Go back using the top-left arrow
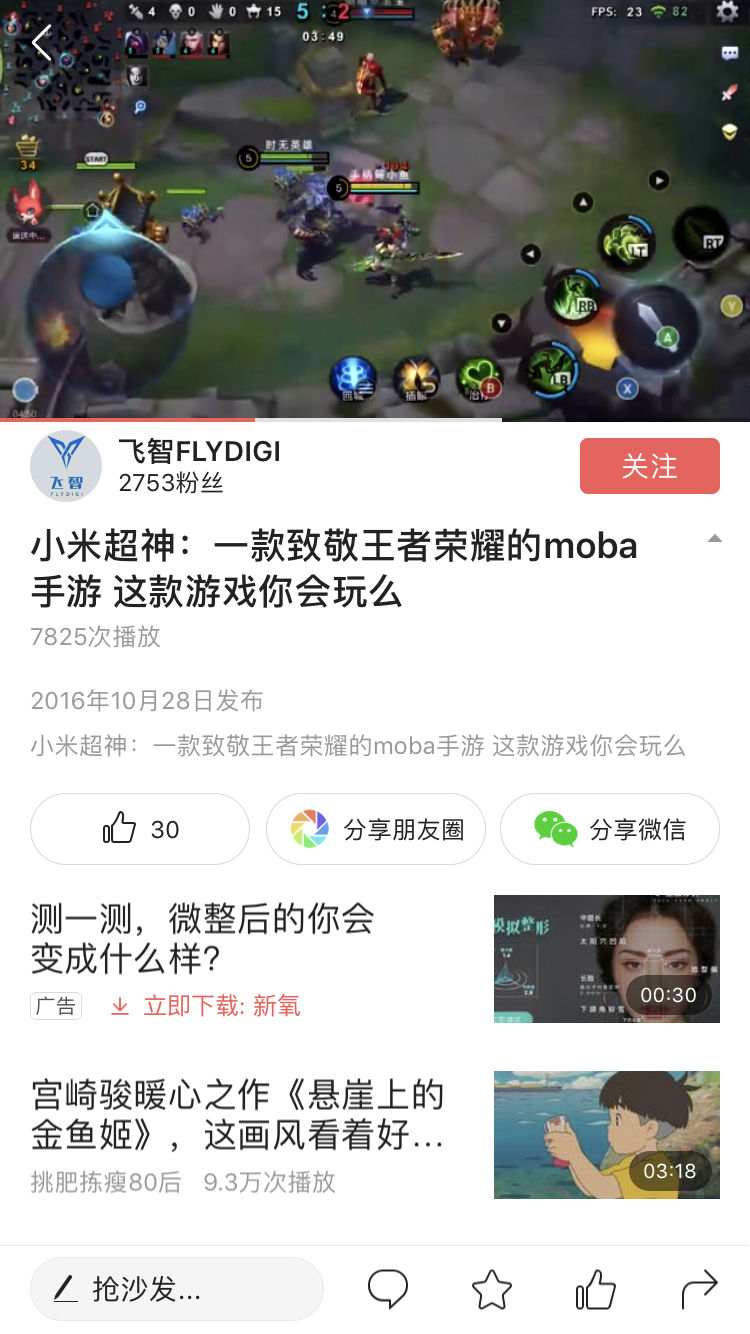750x1334 pixels. [x=41, y=43]
